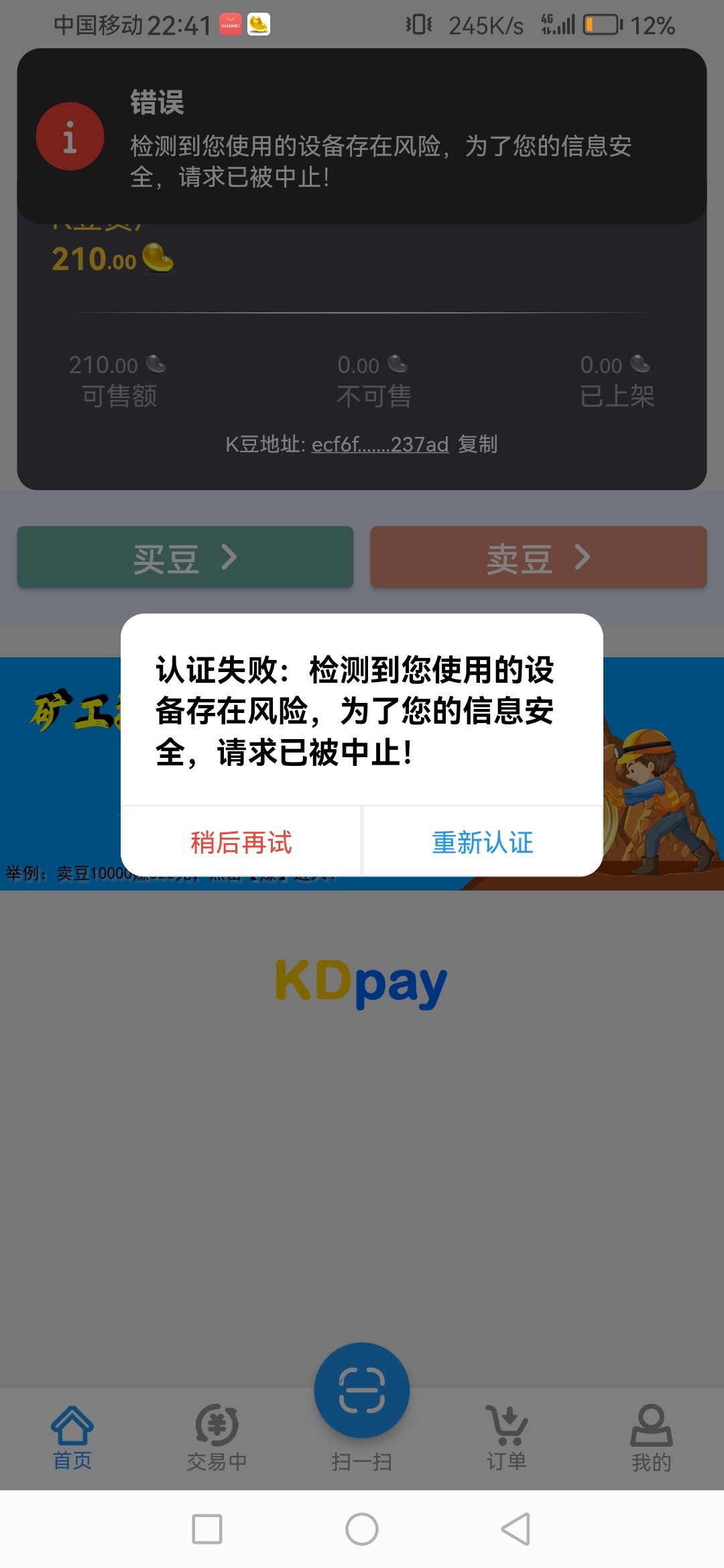The height and width of the screenshot is (1568, 724).
Task: Open the 卖豆 sell page
Action: pyautogui.click(x=538, y=558)
